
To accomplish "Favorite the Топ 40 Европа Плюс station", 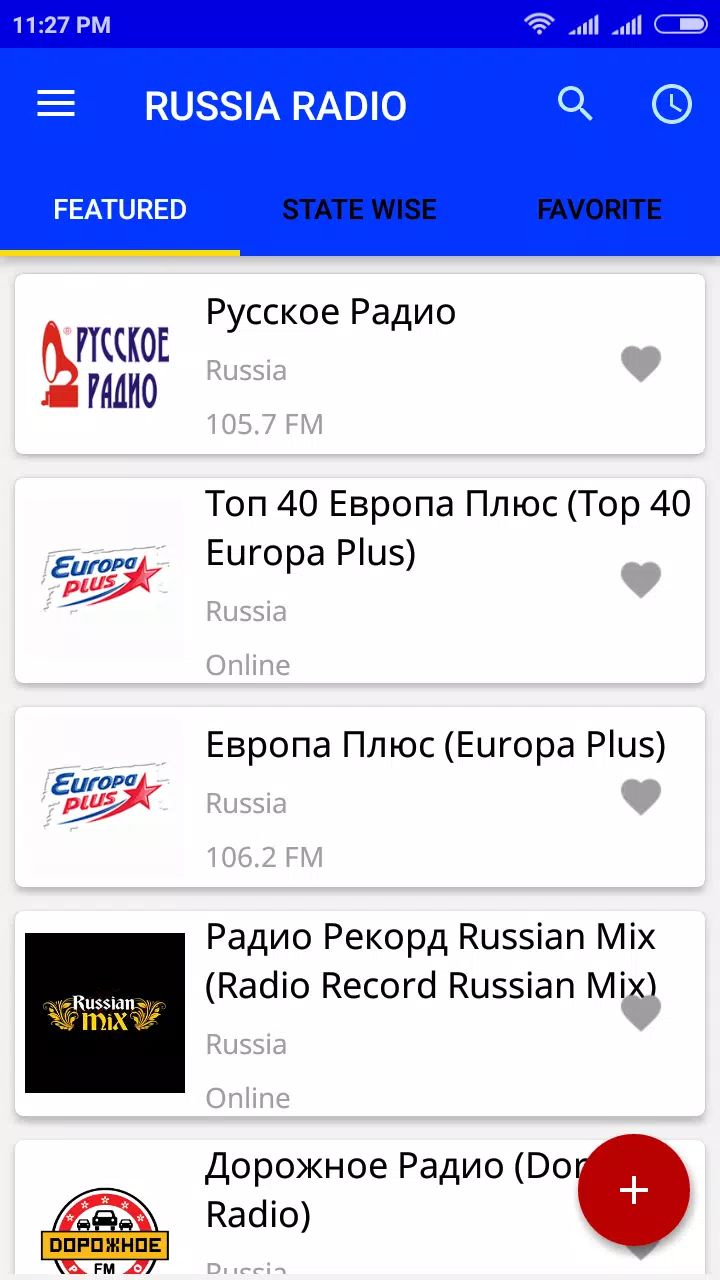I will 641,580.
